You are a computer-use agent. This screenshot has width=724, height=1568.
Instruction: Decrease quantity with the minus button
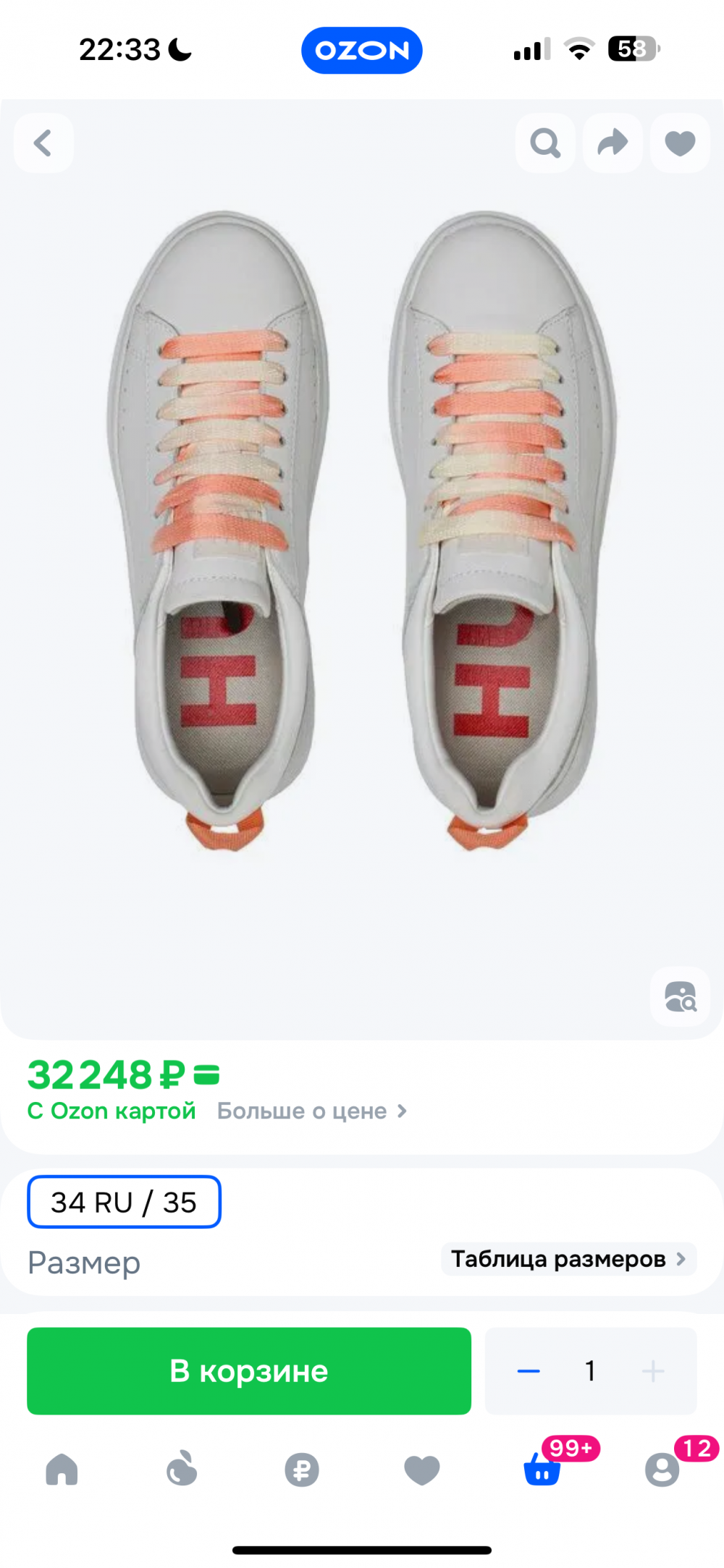(x=529, y=1370)
